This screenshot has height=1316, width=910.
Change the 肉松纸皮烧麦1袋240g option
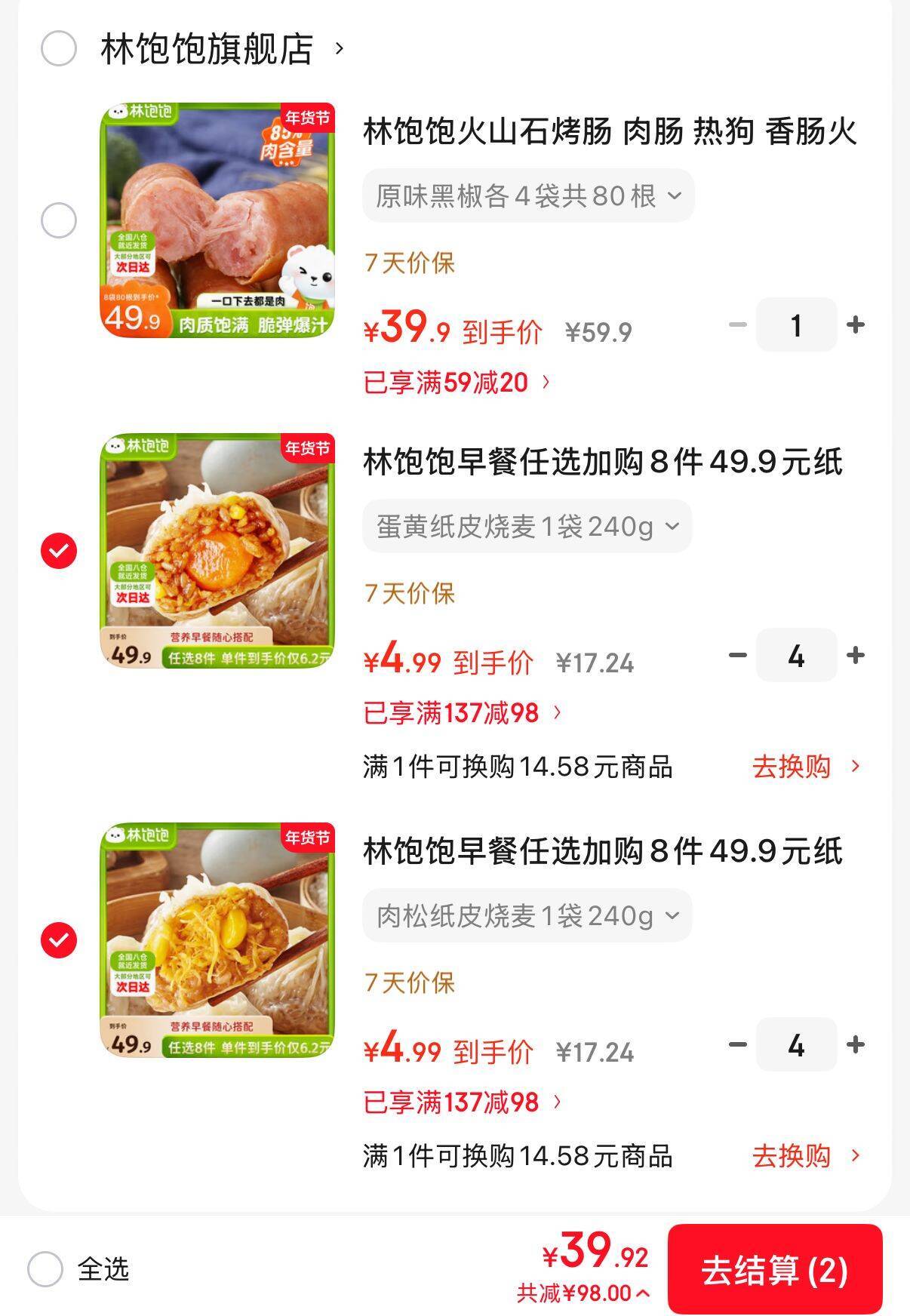pyautogui.click(x=527, y=916)
